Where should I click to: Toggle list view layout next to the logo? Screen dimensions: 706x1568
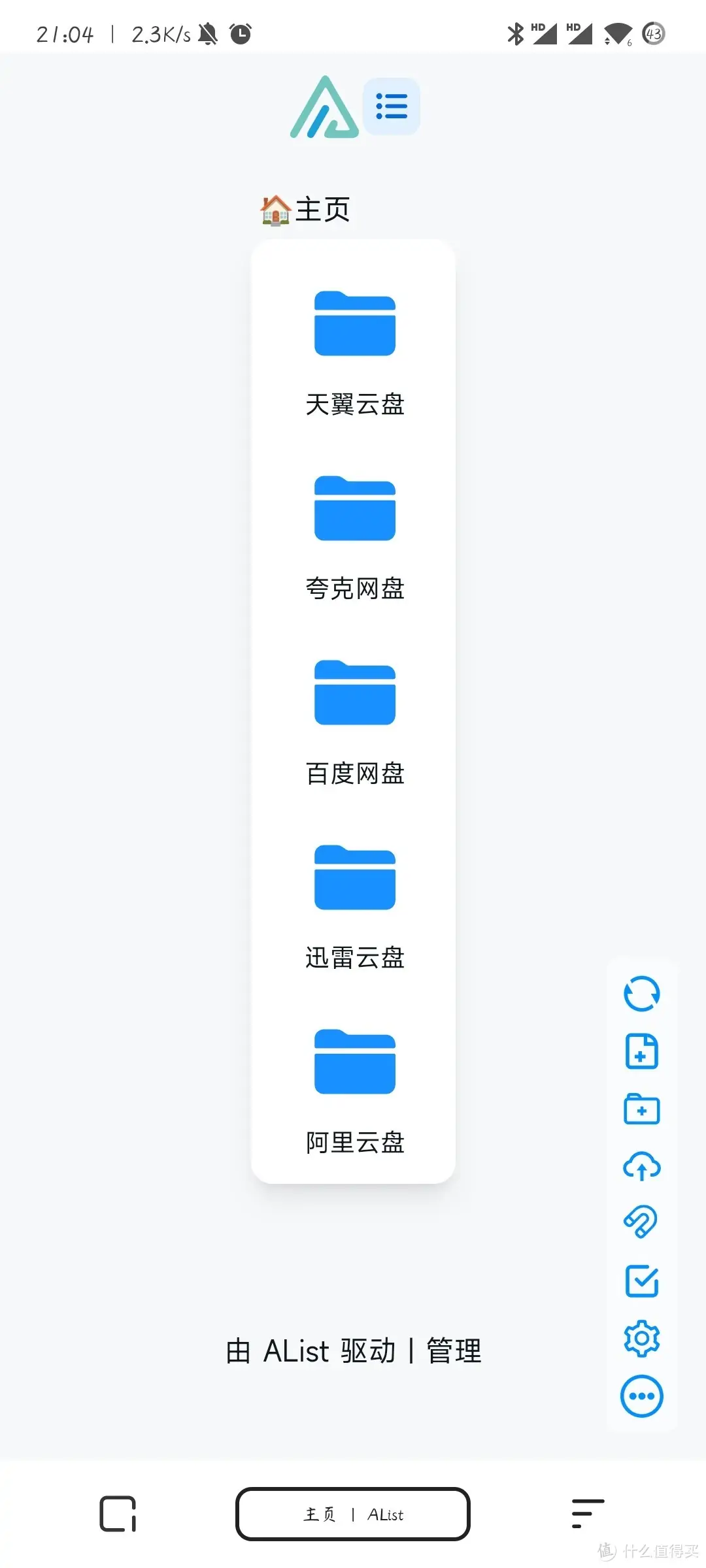391,107
